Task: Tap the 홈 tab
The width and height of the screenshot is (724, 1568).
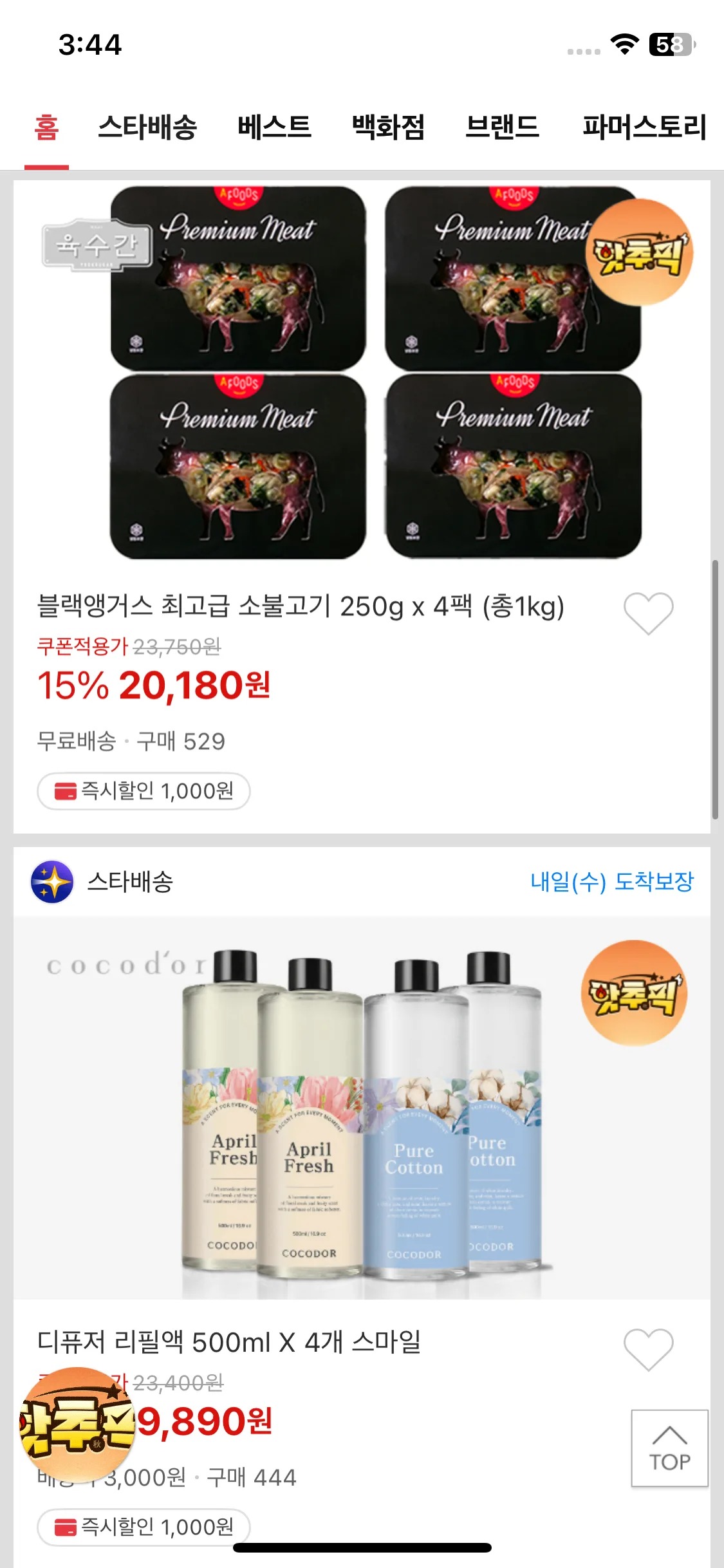Action: (x=46, y=127)
